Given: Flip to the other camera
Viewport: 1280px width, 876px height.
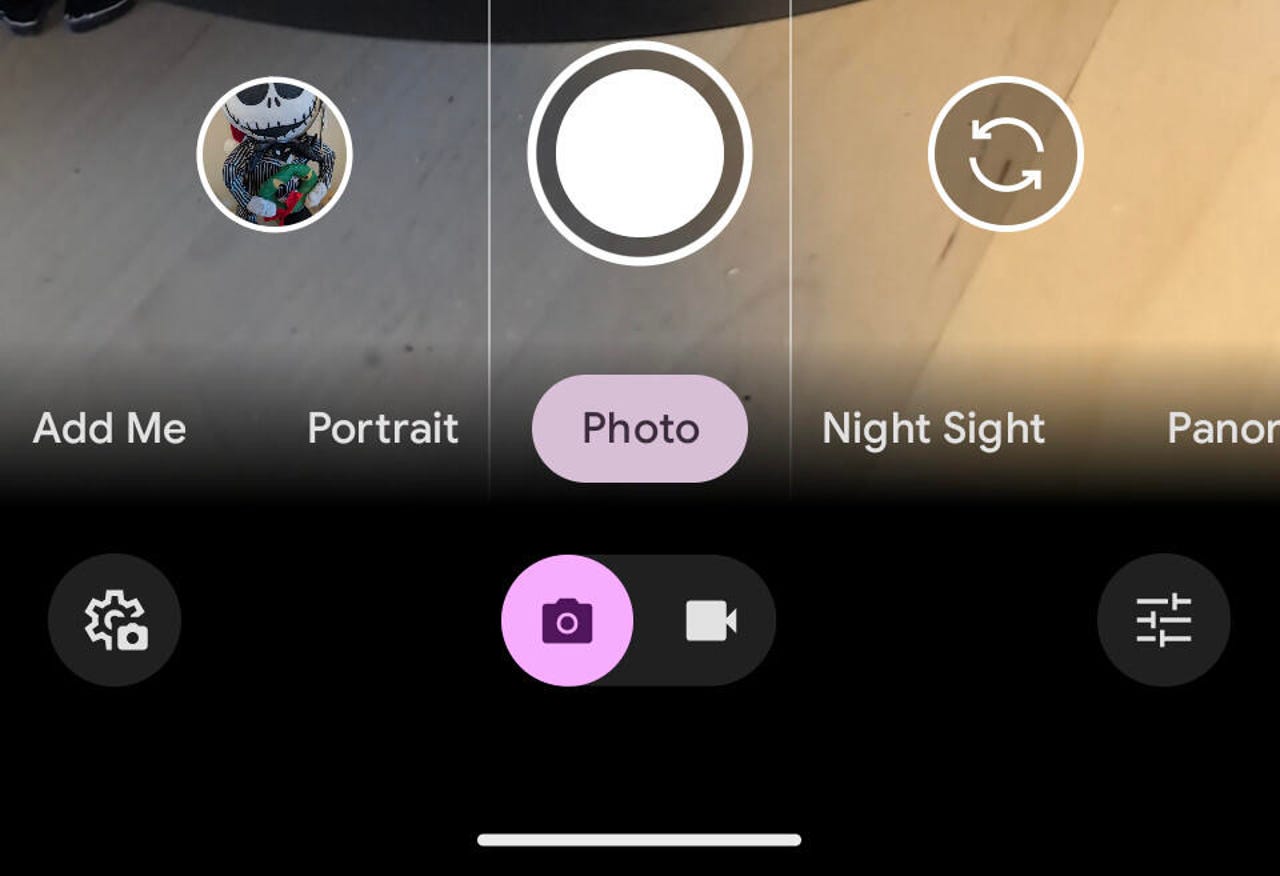Looking at the screenshot, I should (1005, 154).
